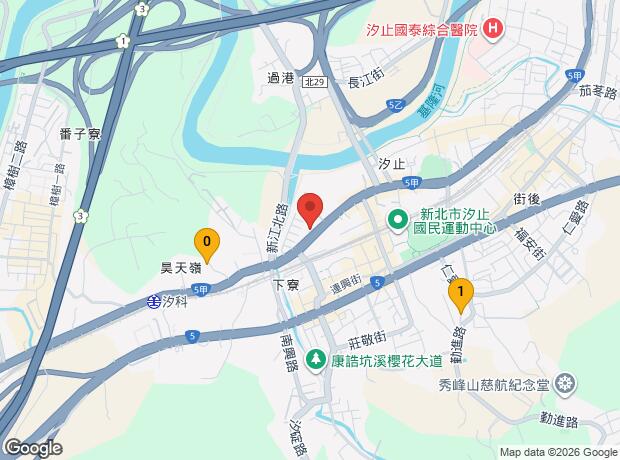This screenshot has width=620, height=460.
Task: Open 康誥坑溪櫻花大道 park marker
Action: click(316, 360)
